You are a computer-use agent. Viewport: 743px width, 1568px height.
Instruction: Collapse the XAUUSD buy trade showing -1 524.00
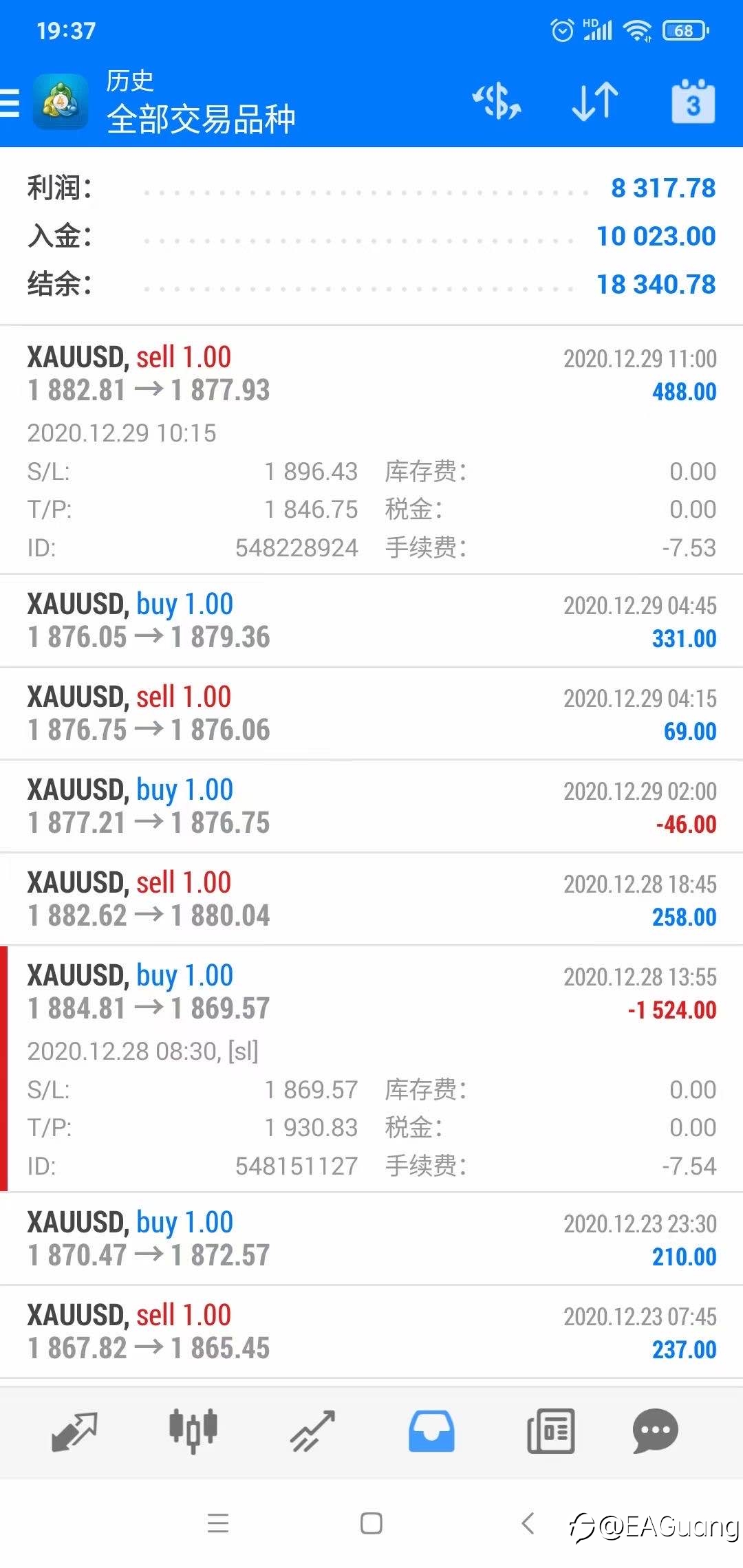371,1069
